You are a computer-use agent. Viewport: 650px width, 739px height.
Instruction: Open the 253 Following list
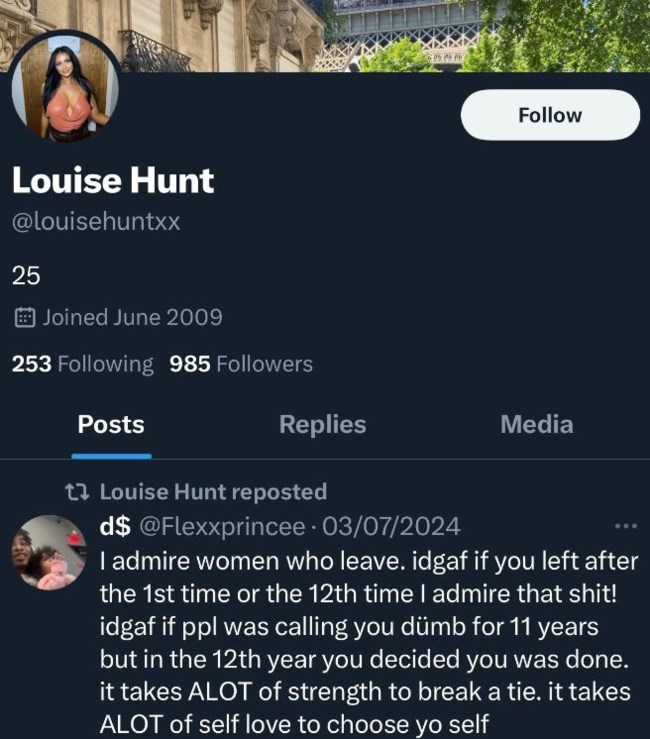click(x=83, y=364)
